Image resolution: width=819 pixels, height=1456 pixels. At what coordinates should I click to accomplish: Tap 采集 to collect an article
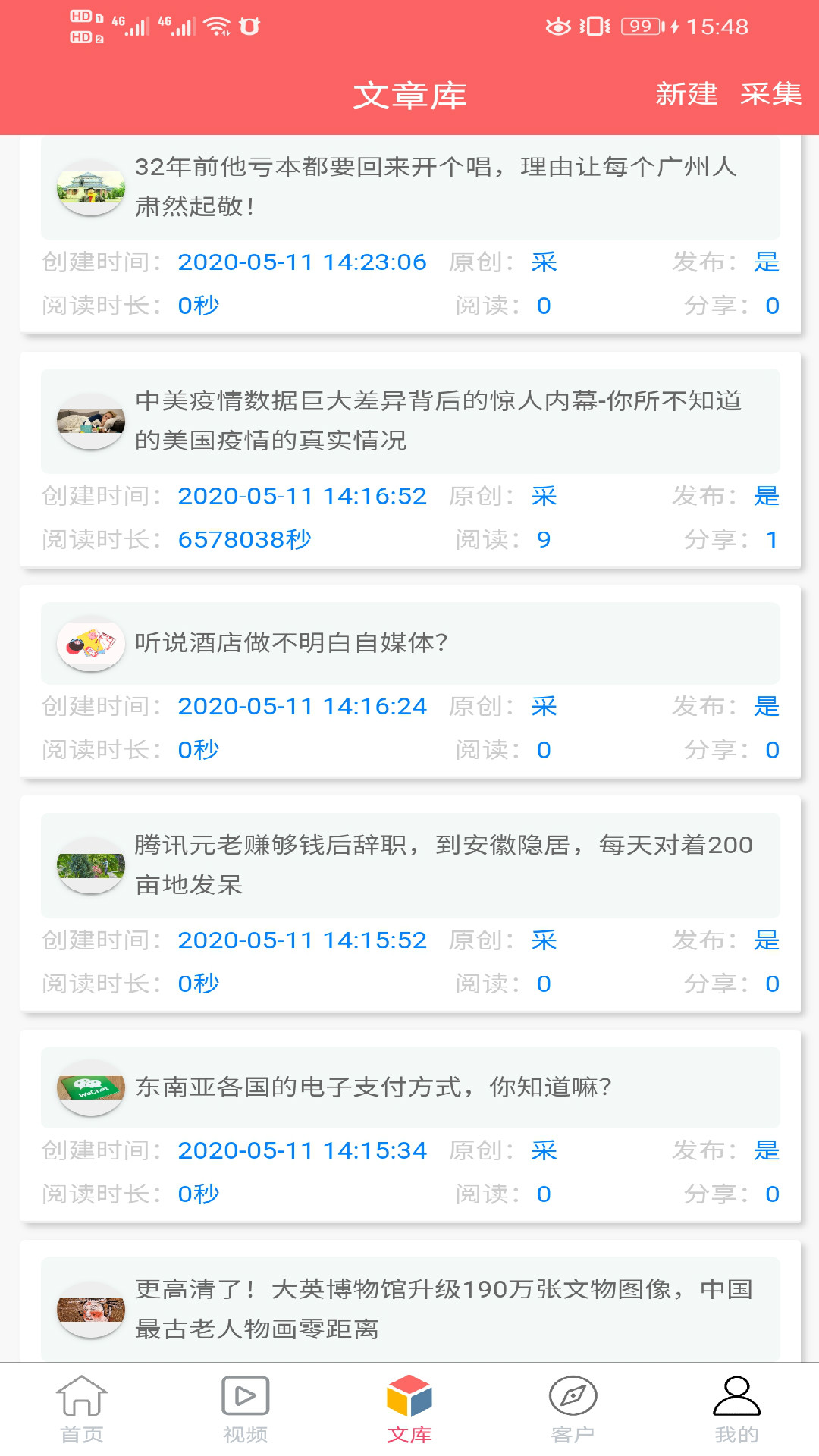[770, 94]
